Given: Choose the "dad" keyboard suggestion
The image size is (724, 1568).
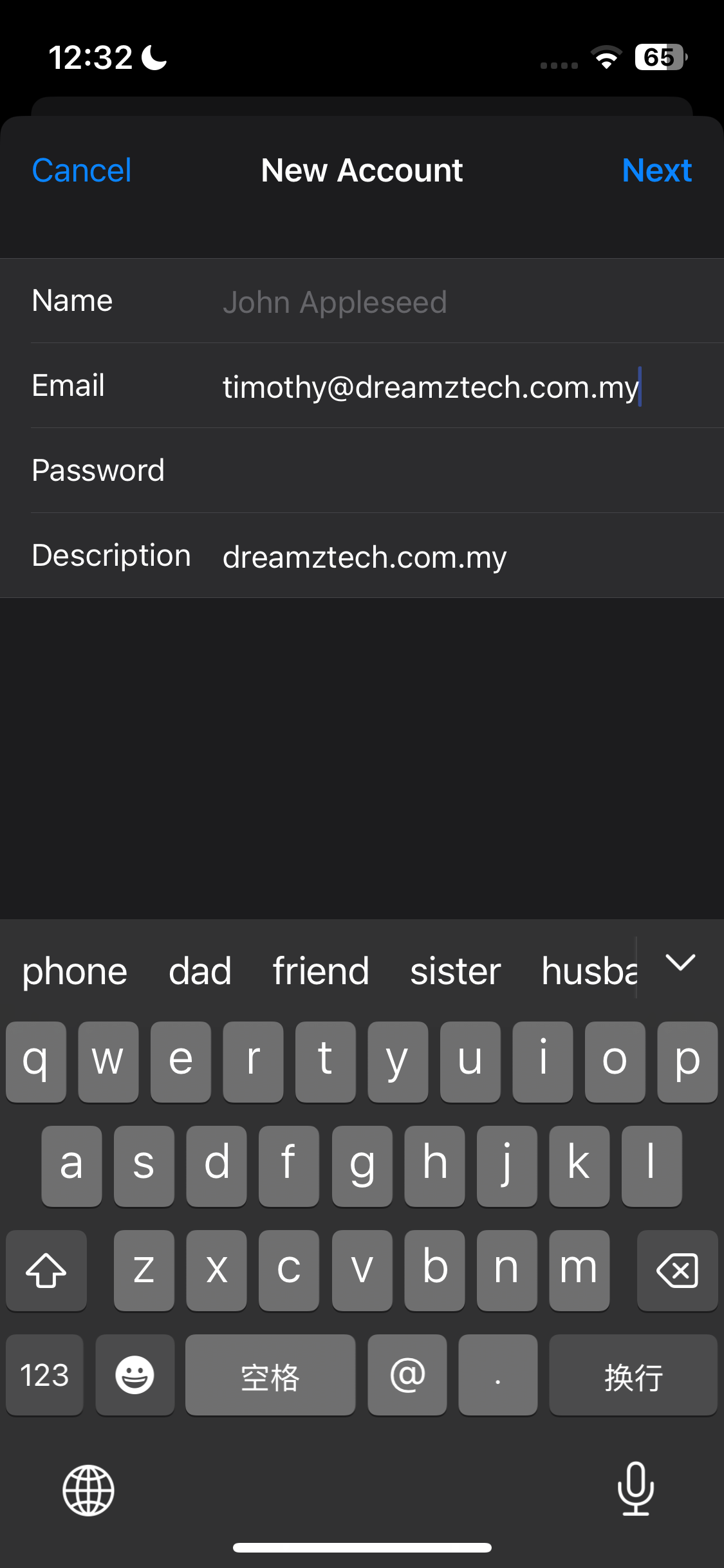Looking at the screenshot, I should [200, 971].
